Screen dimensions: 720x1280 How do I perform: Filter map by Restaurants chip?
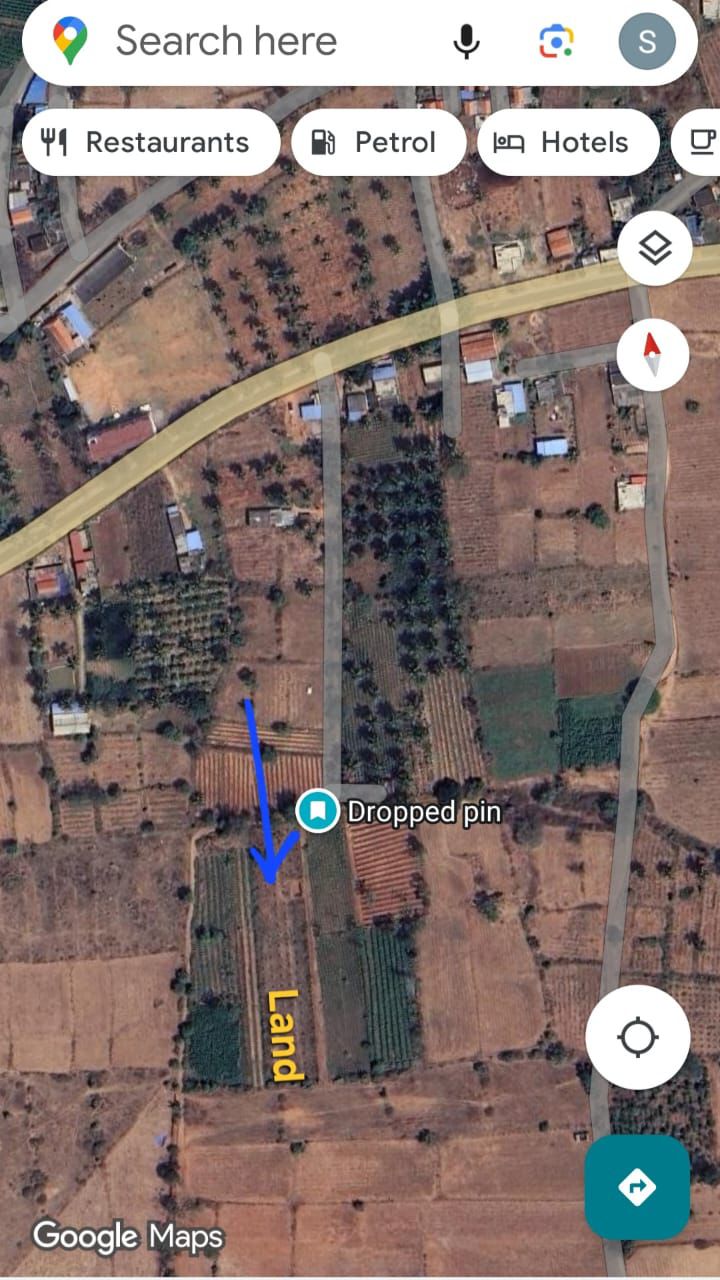coord(147,143)
